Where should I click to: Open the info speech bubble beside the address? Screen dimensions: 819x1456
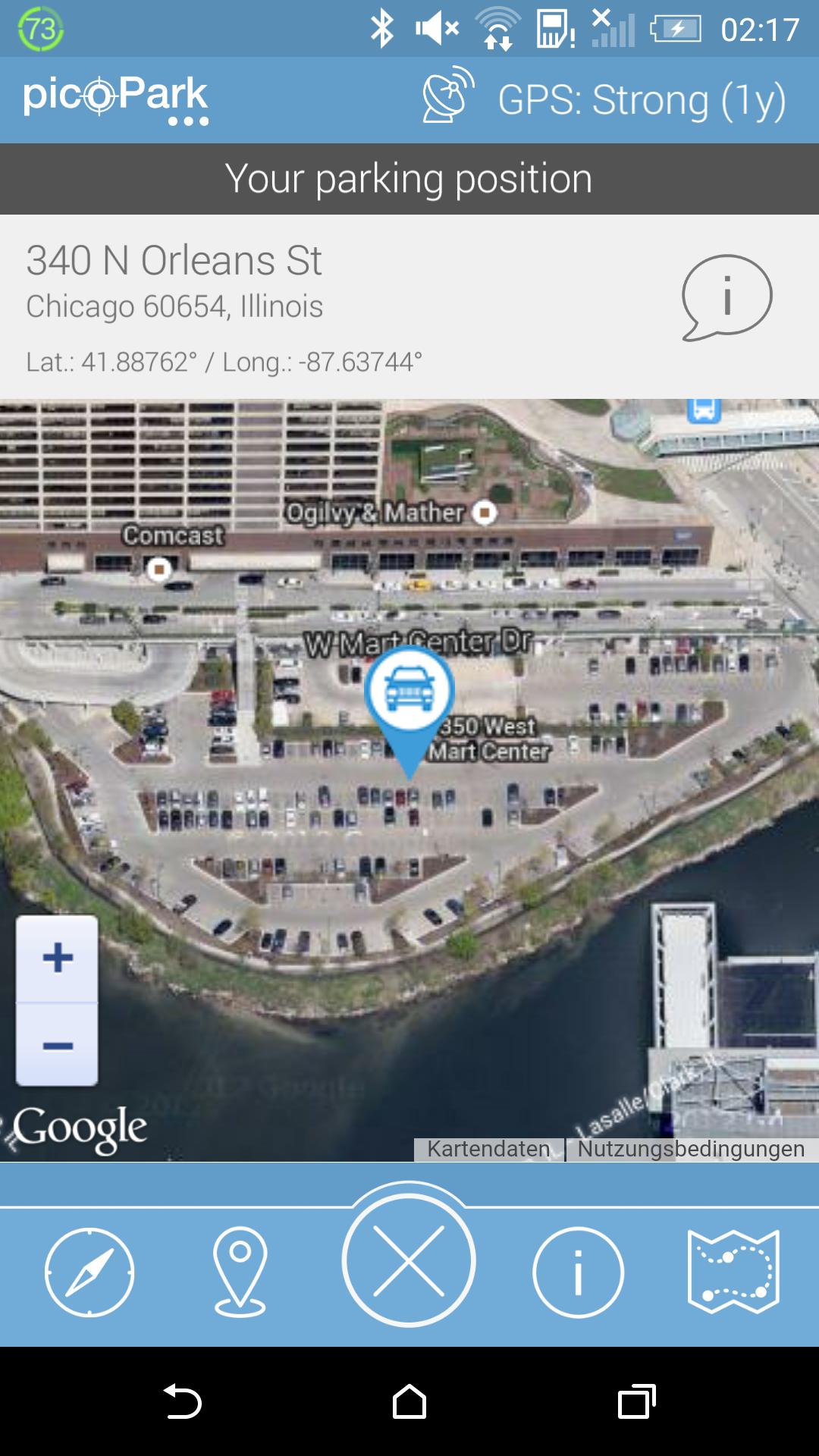(726, 297)
